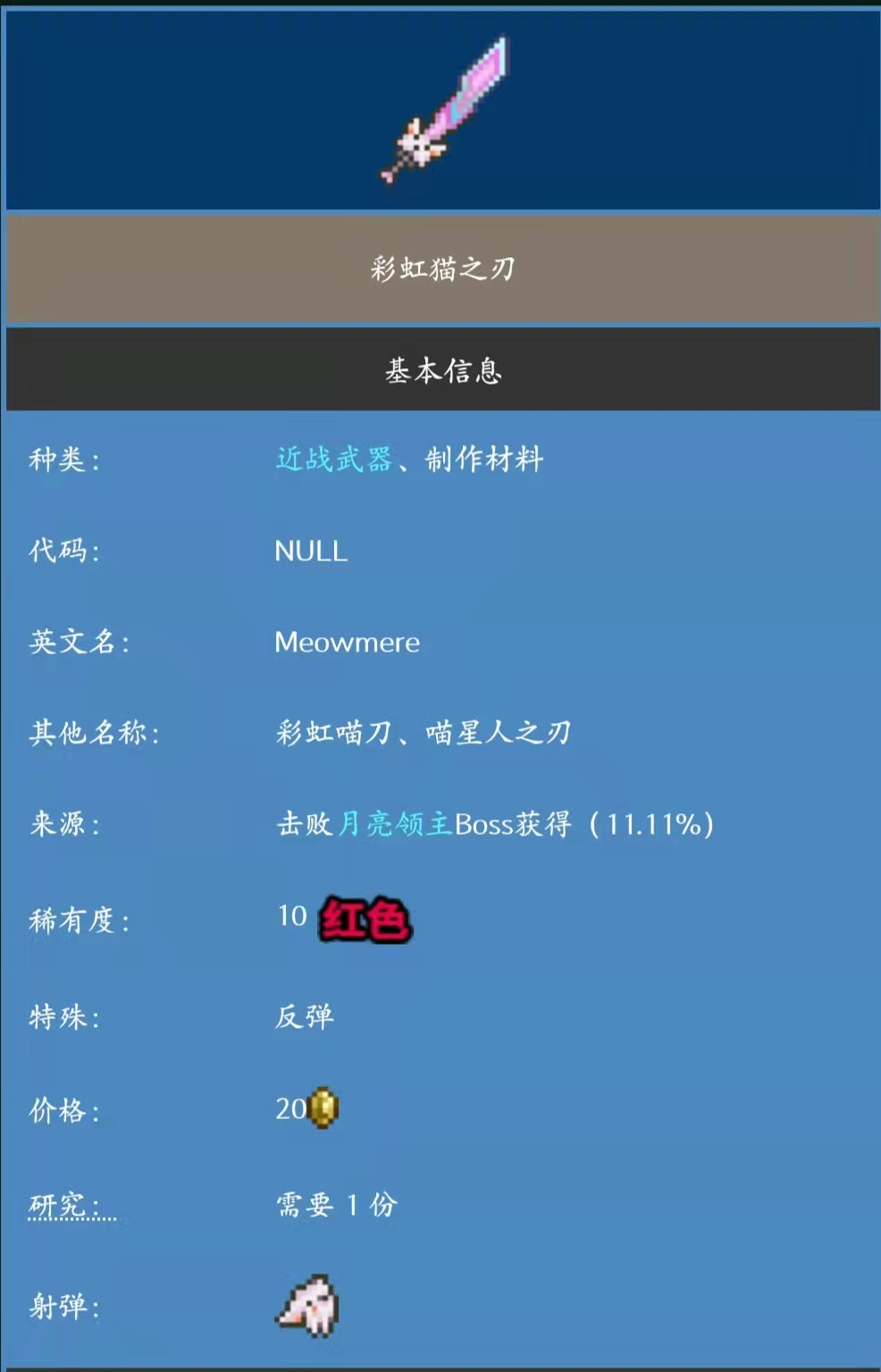Open the 月亮领主 boss link
881x1372 pixels.
coord(394,823)
